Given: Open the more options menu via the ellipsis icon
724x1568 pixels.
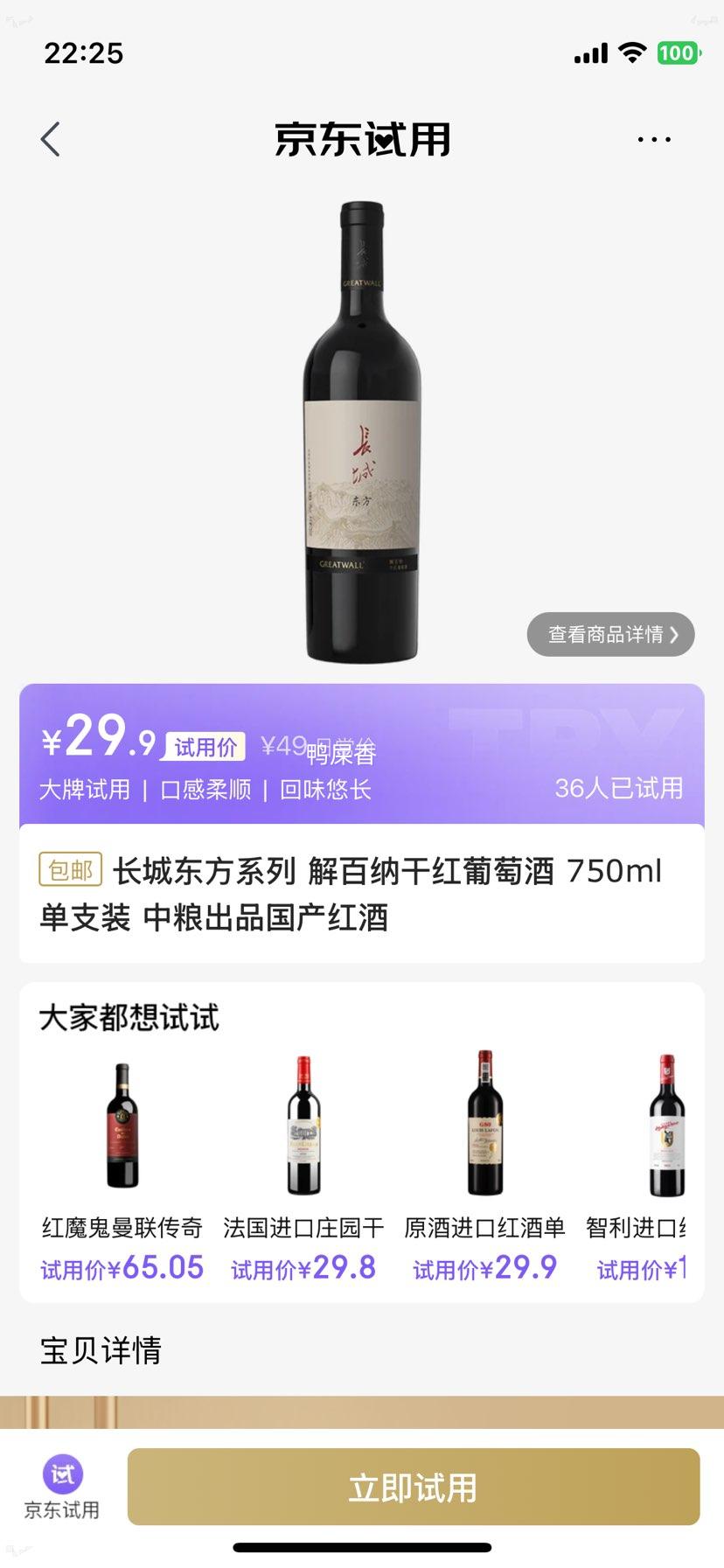Looking at the screenshot, I should (654, 138).
